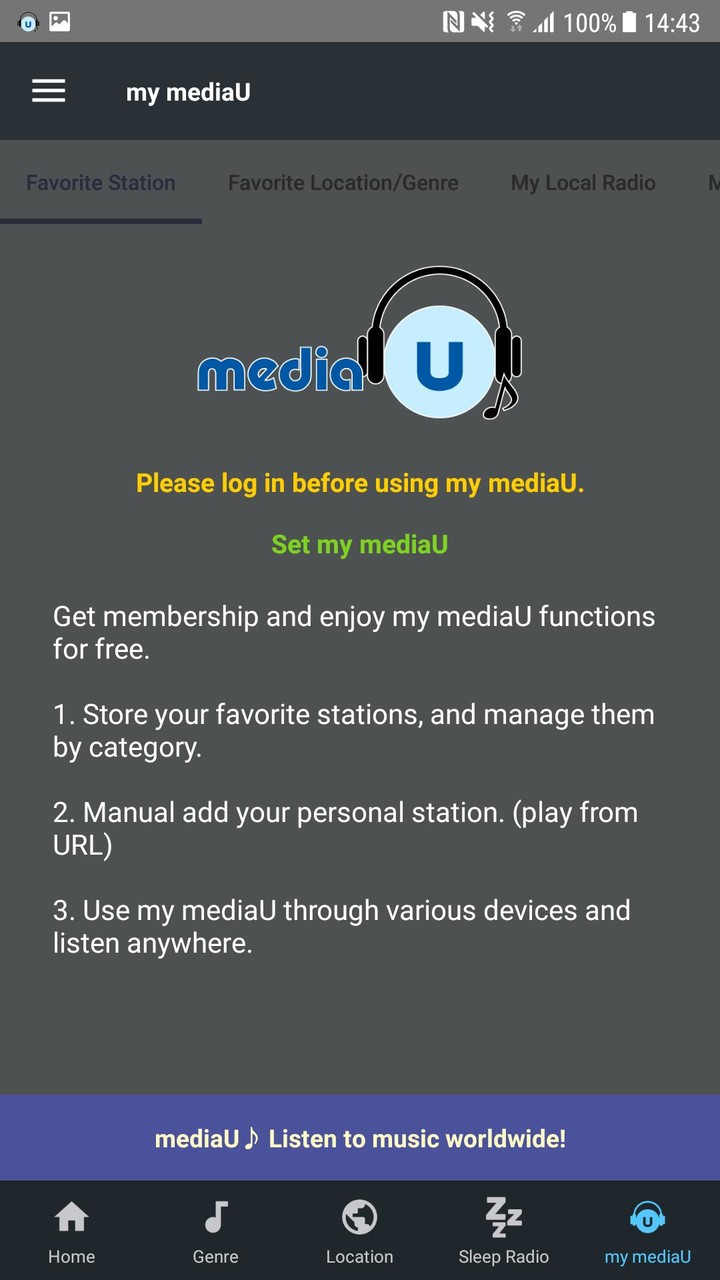Select the My Local Radio tab

[583, 182]
